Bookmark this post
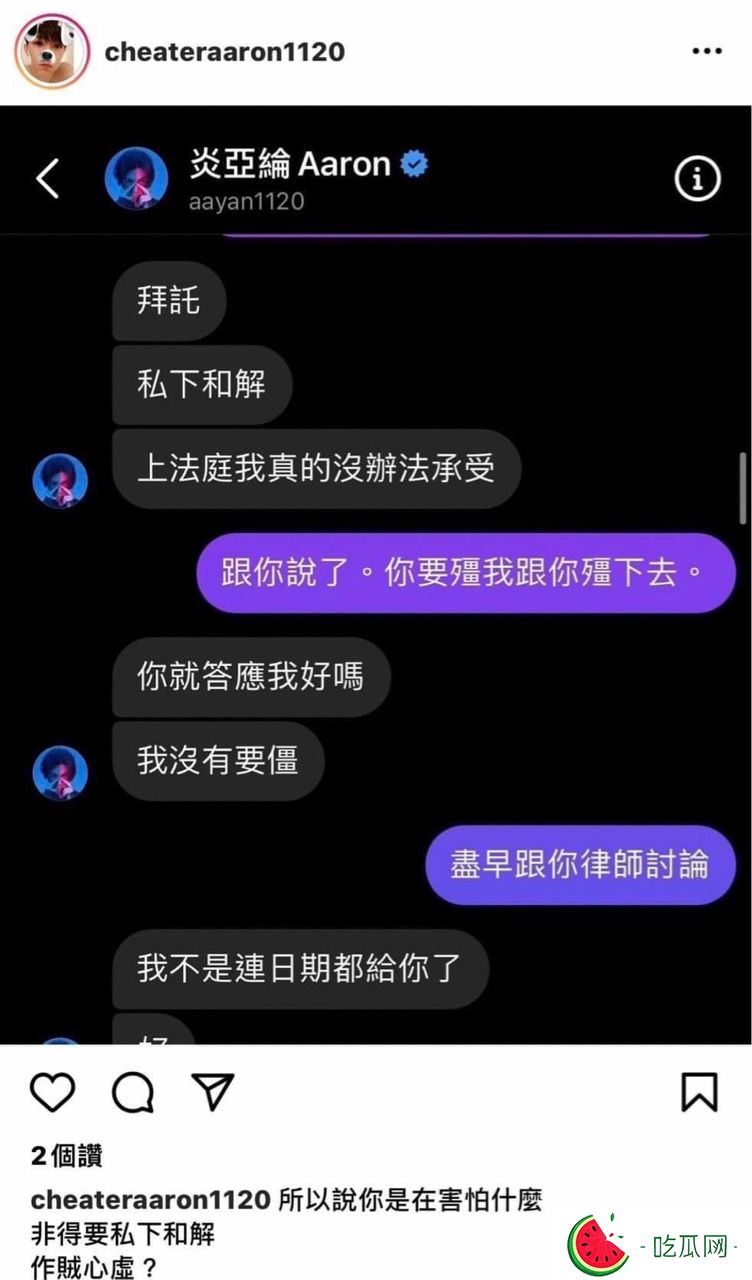The width and height of the screenshot is (752, 1280). pyautogui.click(x=699, y=1093)
